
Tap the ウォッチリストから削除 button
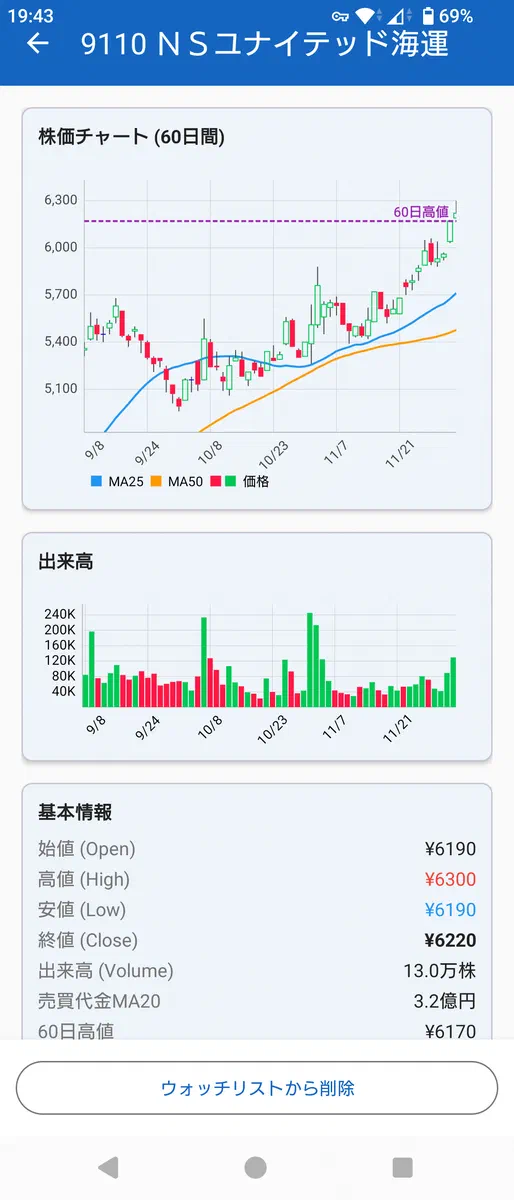(257, 1087)
